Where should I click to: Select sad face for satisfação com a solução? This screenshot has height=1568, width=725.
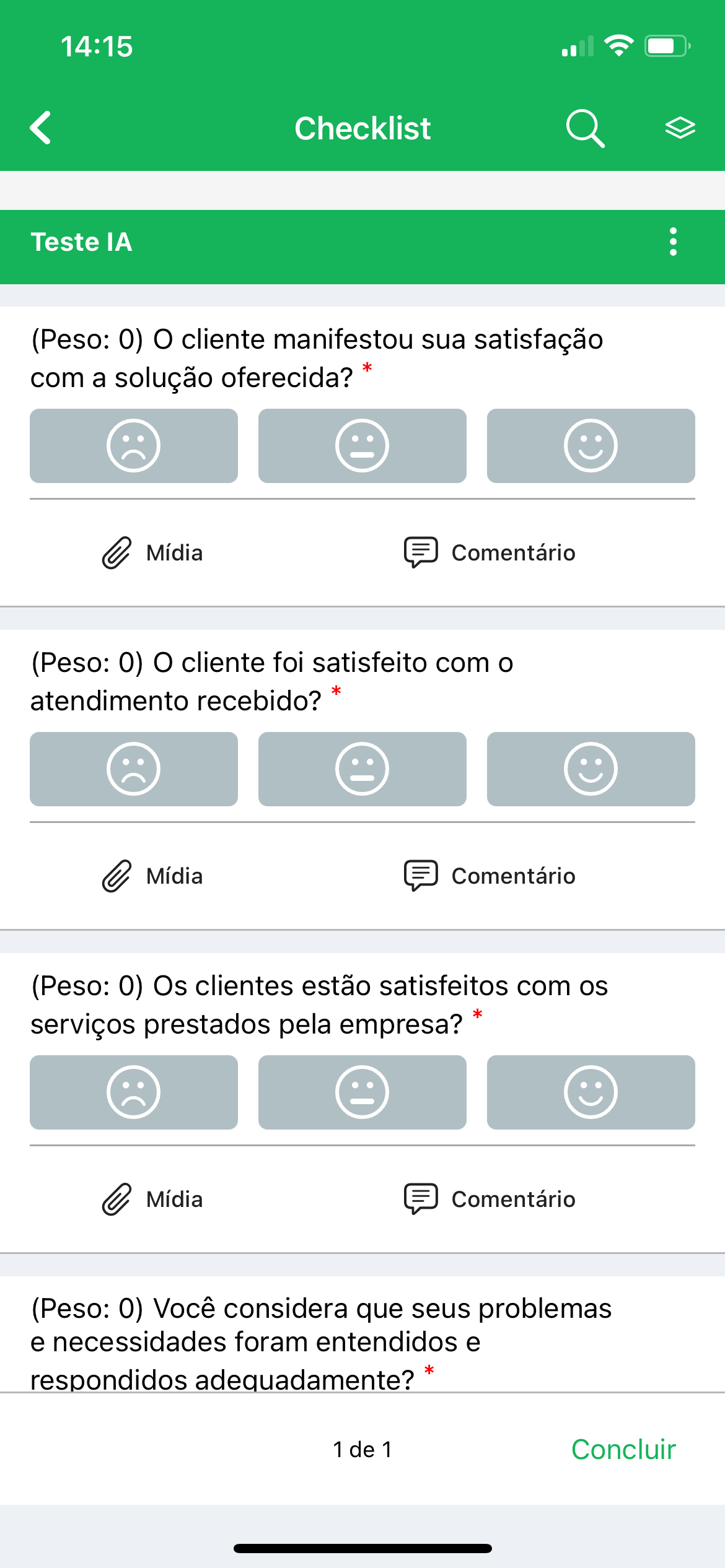[x=134, y=446]
